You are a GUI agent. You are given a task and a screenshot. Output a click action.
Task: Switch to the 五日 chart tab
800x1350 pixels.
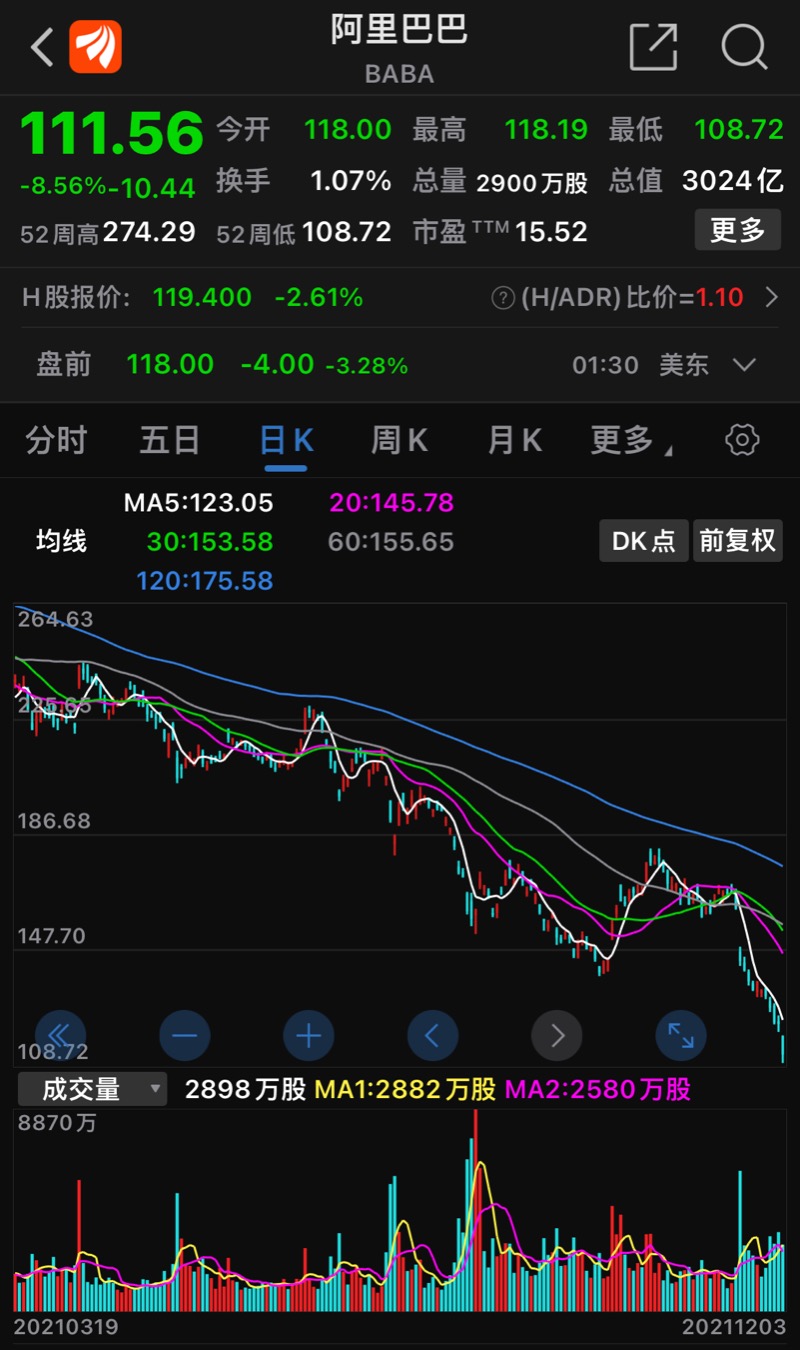click(169, 440)
